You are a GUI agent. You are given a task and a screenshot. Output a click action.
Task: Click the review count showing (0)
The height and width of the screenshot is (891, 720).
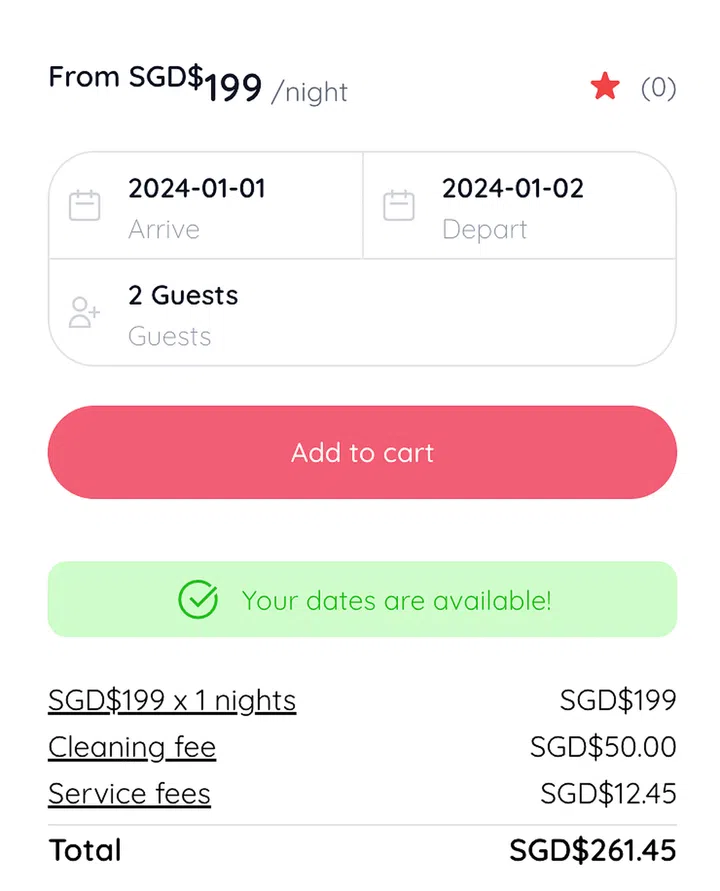point(658,89)
